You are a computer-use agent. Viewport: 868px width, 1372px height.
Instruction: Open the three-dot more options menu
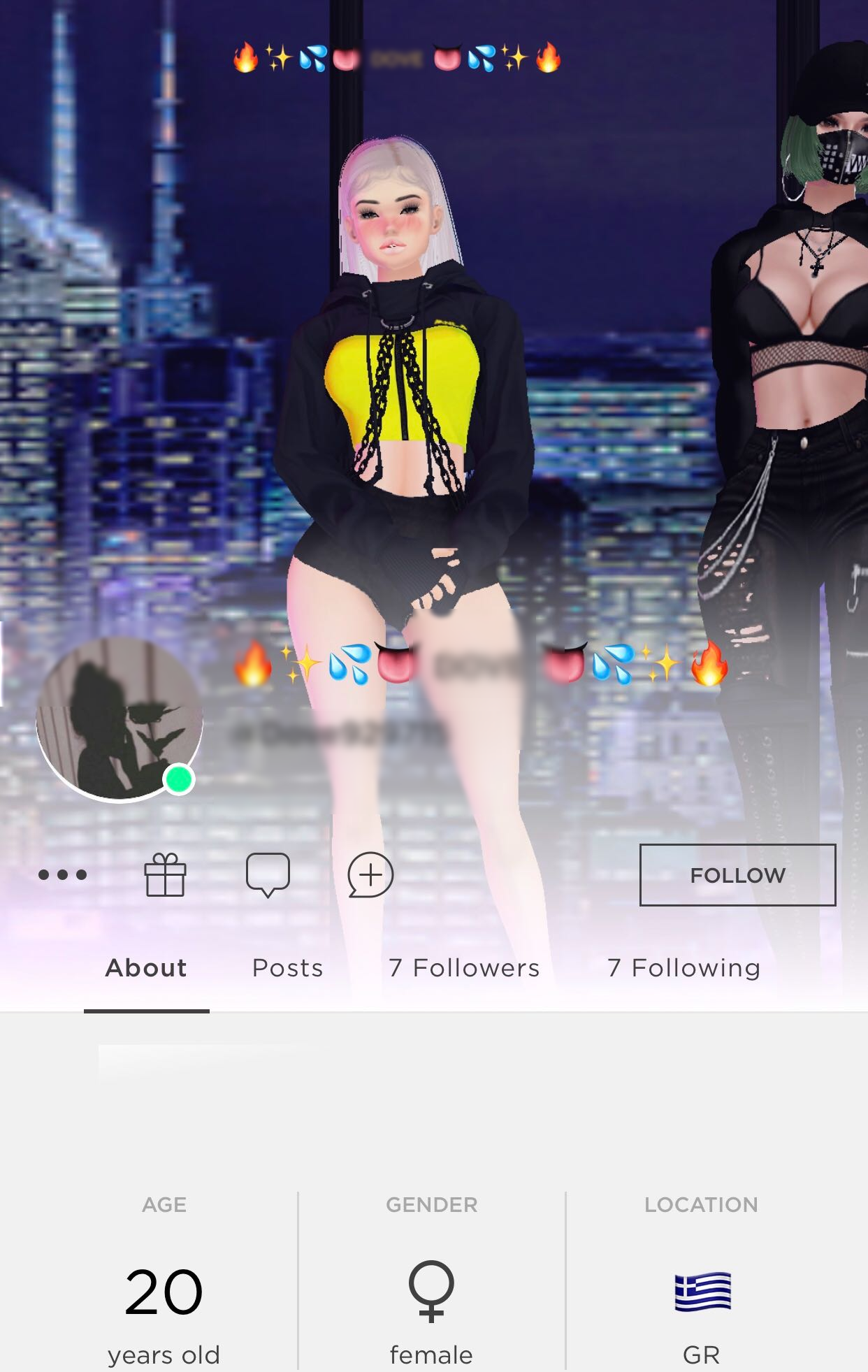tap(62, 874)
